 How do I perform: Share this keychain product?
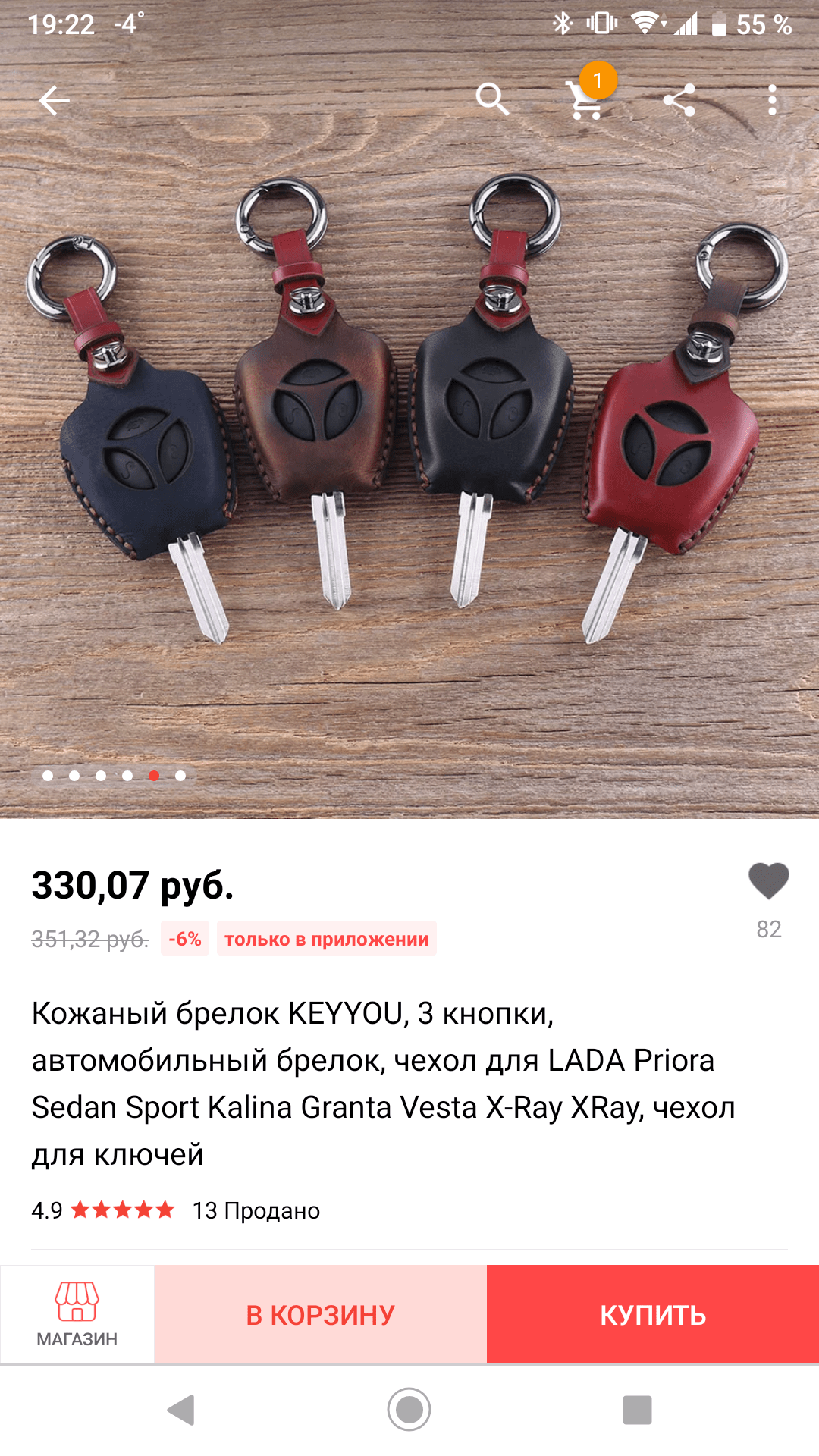pyautogui.click(x=679, y=100)
